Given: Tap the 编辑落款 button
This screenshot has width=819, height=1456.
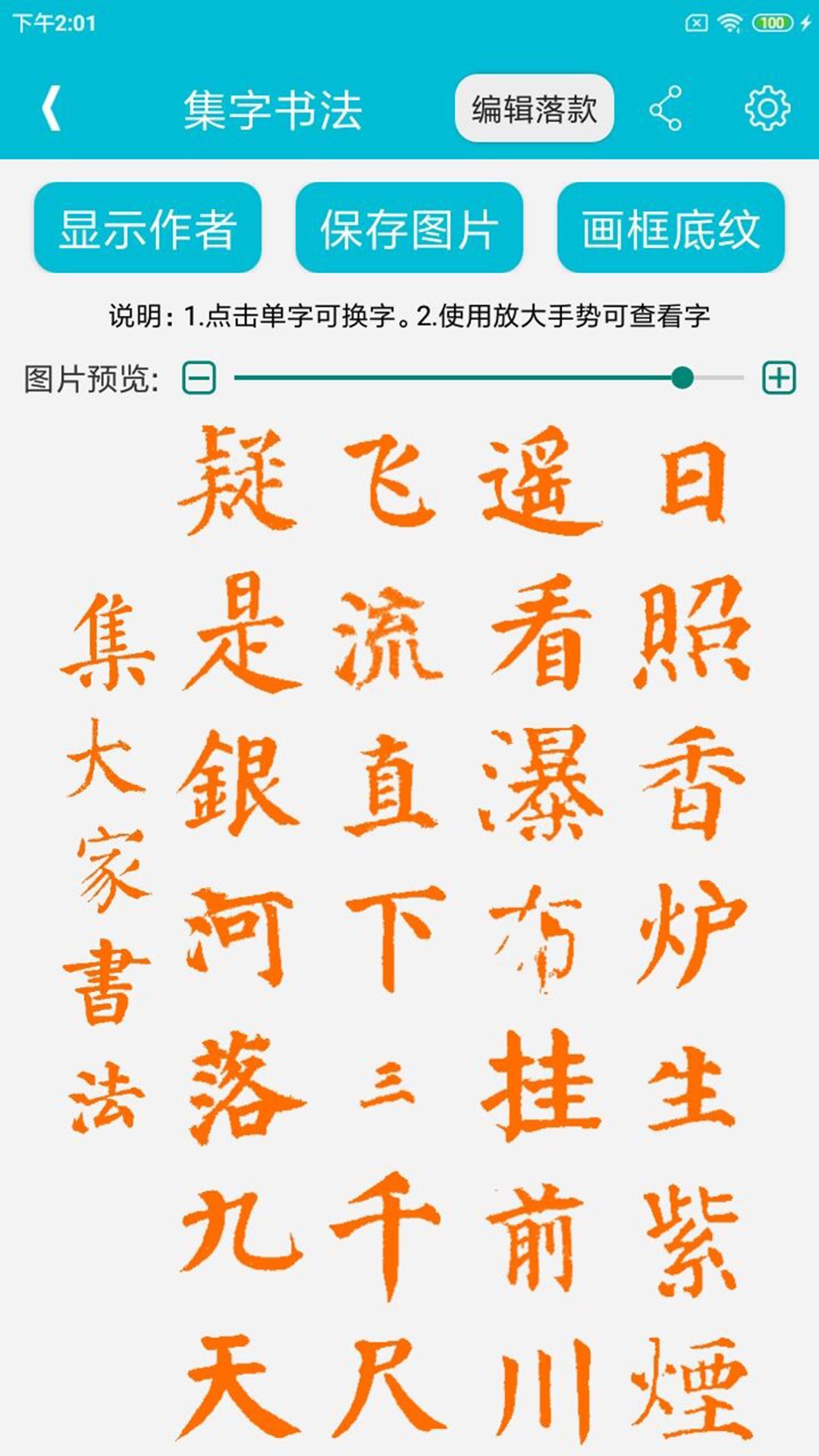Looking at the screenshot, I should 534,108.
